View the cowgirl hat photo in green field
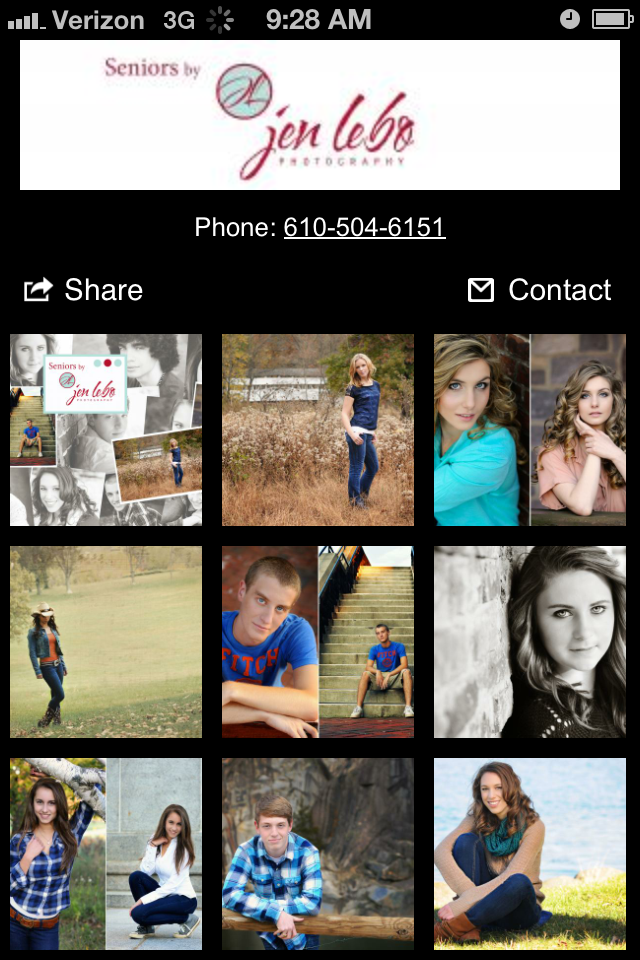Image resolution: width=640 pixels, height=960 pixels. tap(106, 642)
